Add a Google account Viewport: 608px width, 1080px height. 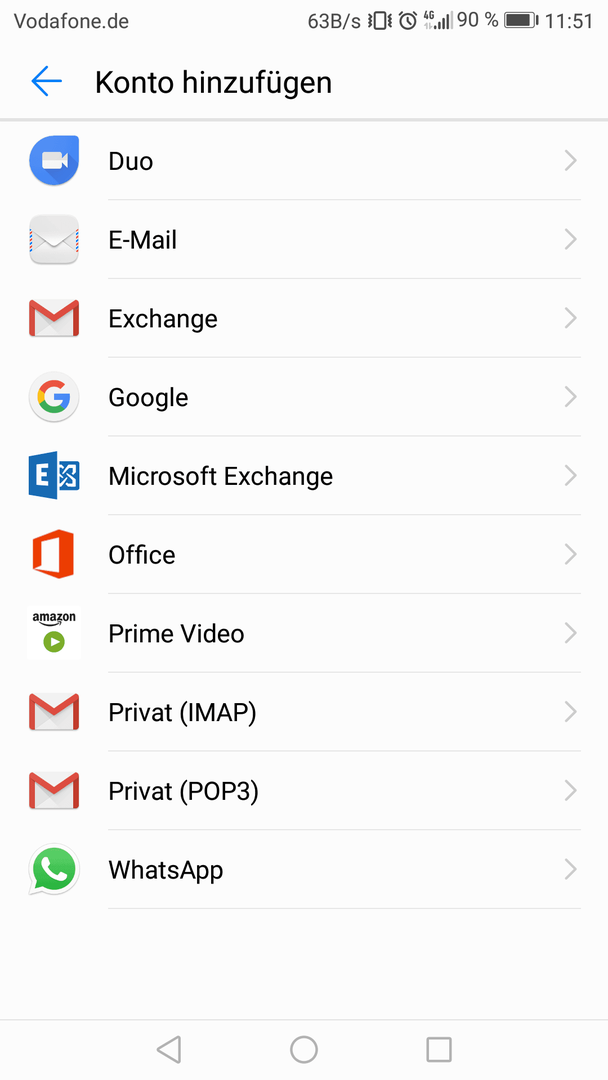(x=304, y=397)
